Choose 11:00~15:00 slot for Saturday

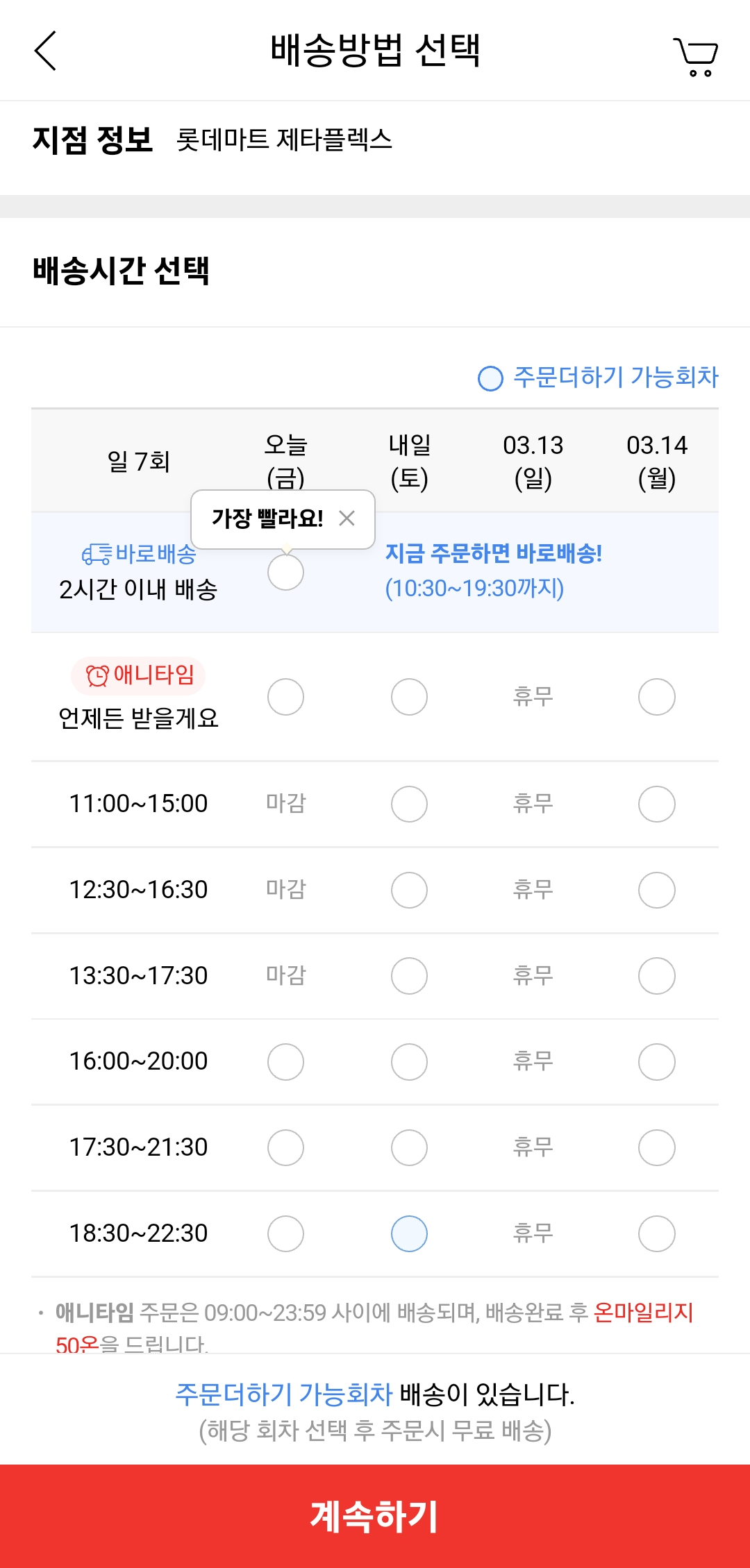coord(408,803)
